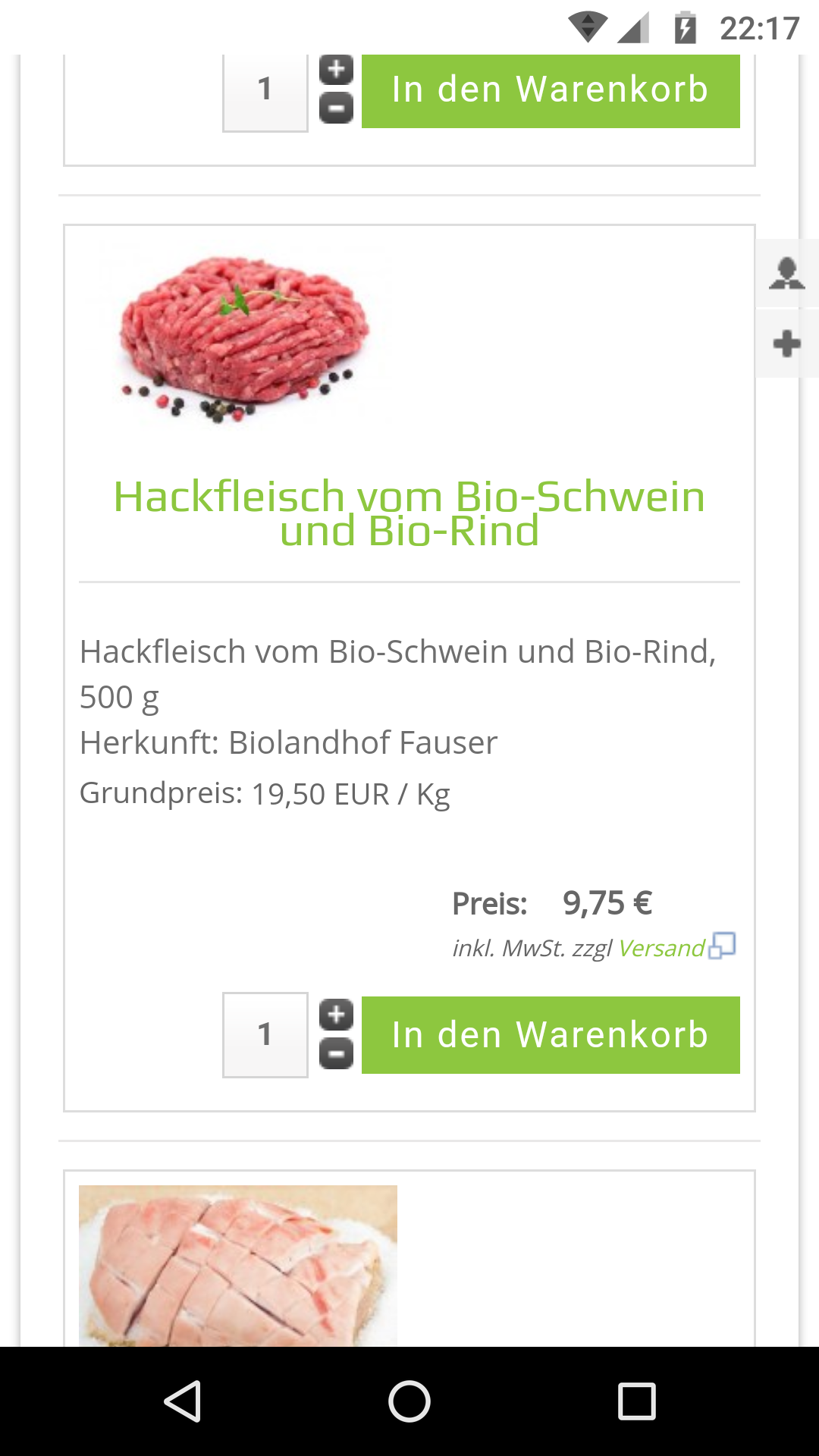Open the scored pork roast product image
Screen dimensions: 819x1456
point(238,1265)
